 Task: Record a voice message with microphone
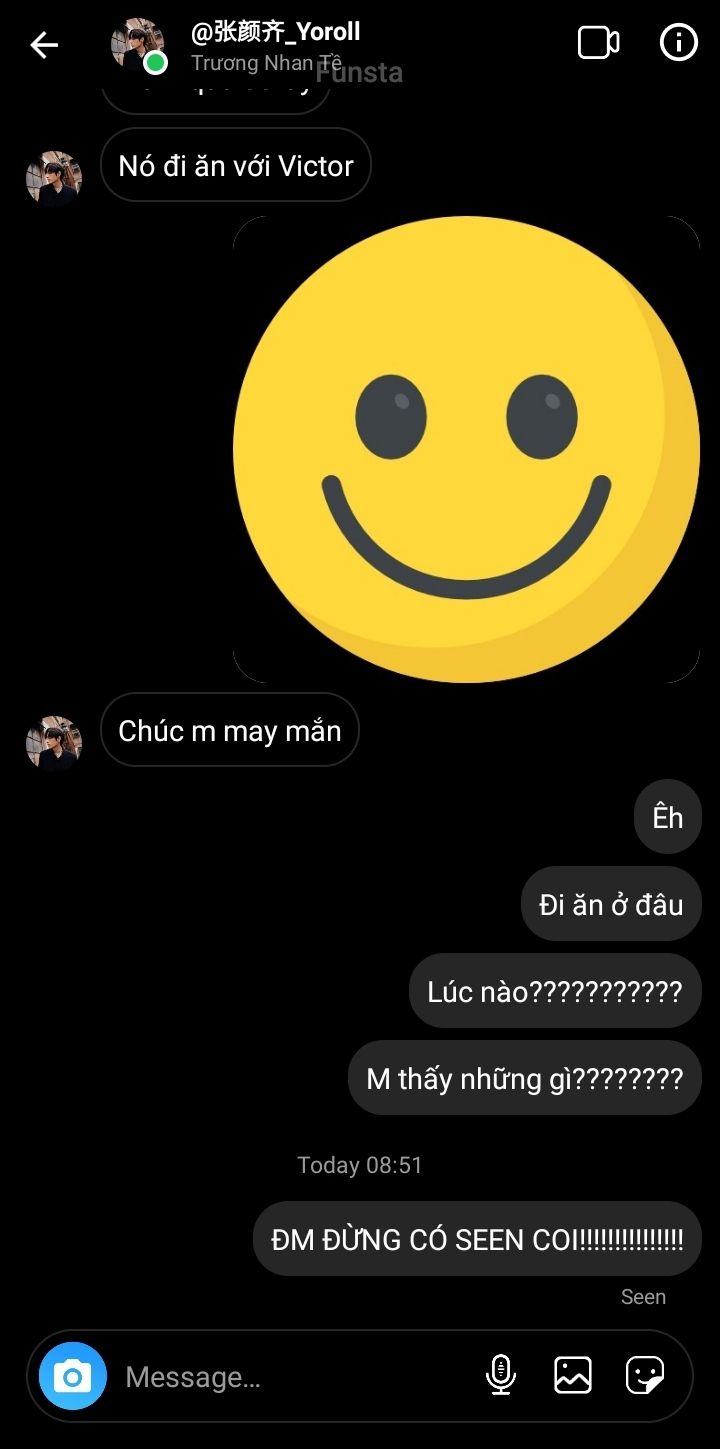500,1375
